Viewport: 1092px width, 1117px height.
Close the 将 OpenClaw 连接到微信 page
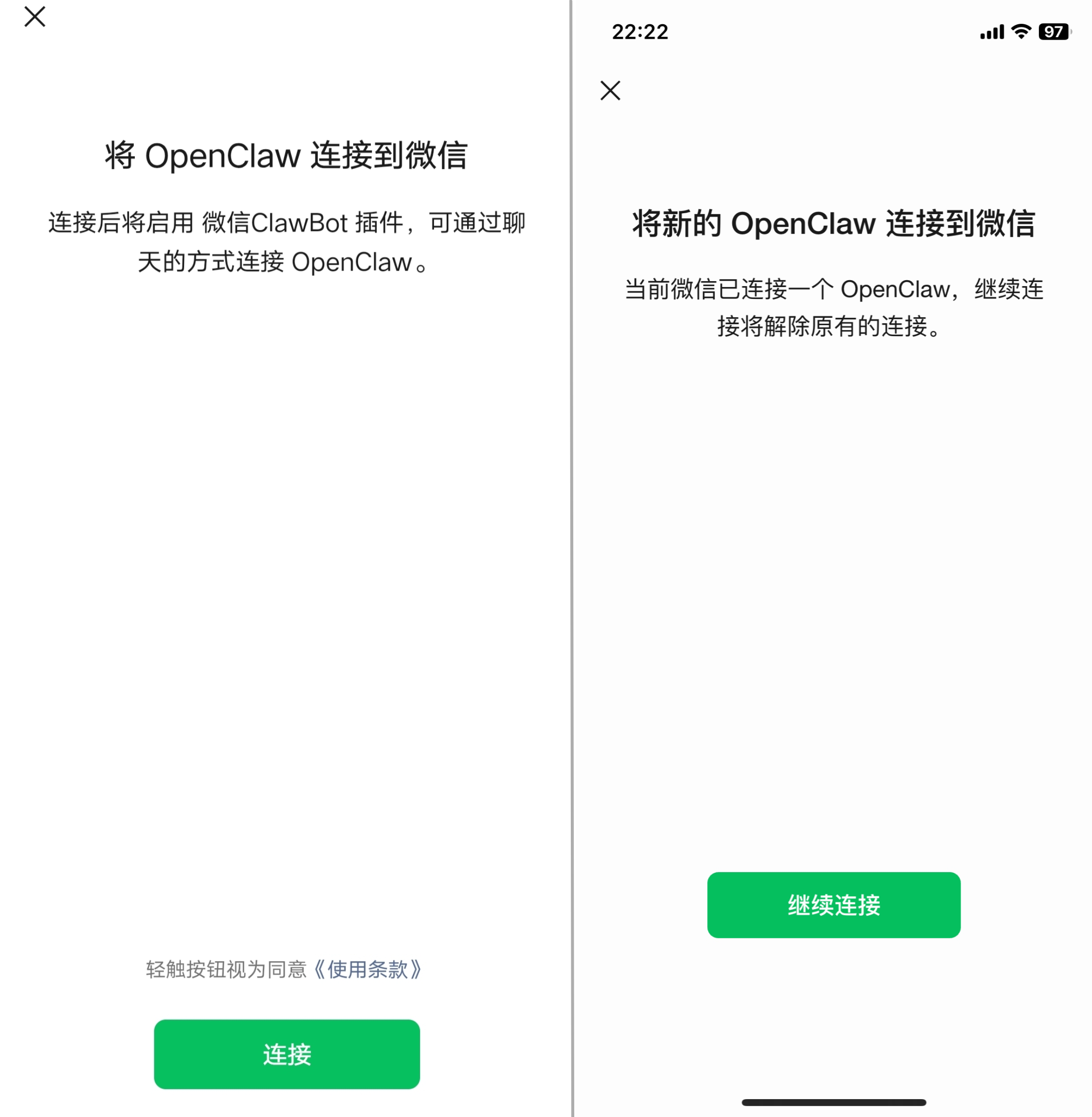(35, 17)
